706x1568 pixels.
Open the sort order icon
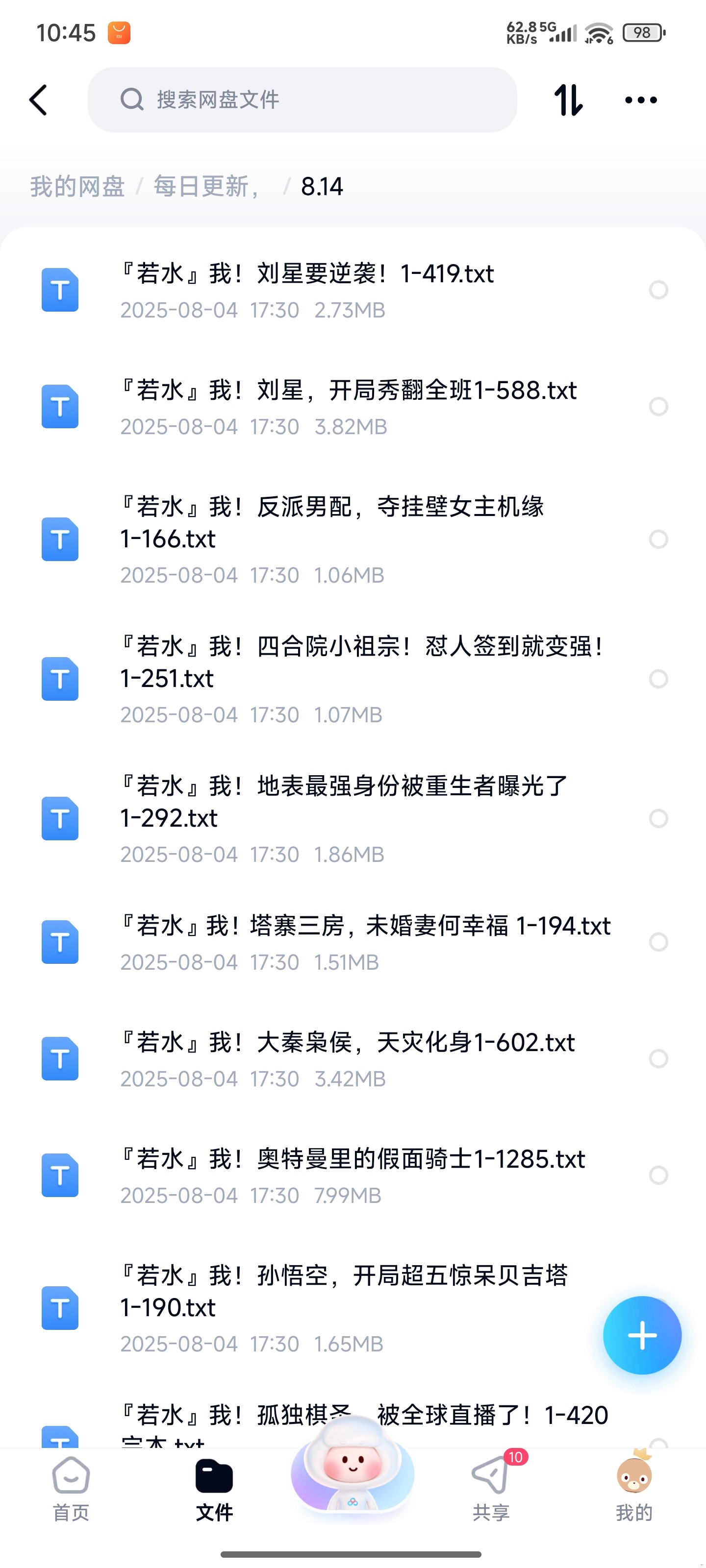pos(568,100)
